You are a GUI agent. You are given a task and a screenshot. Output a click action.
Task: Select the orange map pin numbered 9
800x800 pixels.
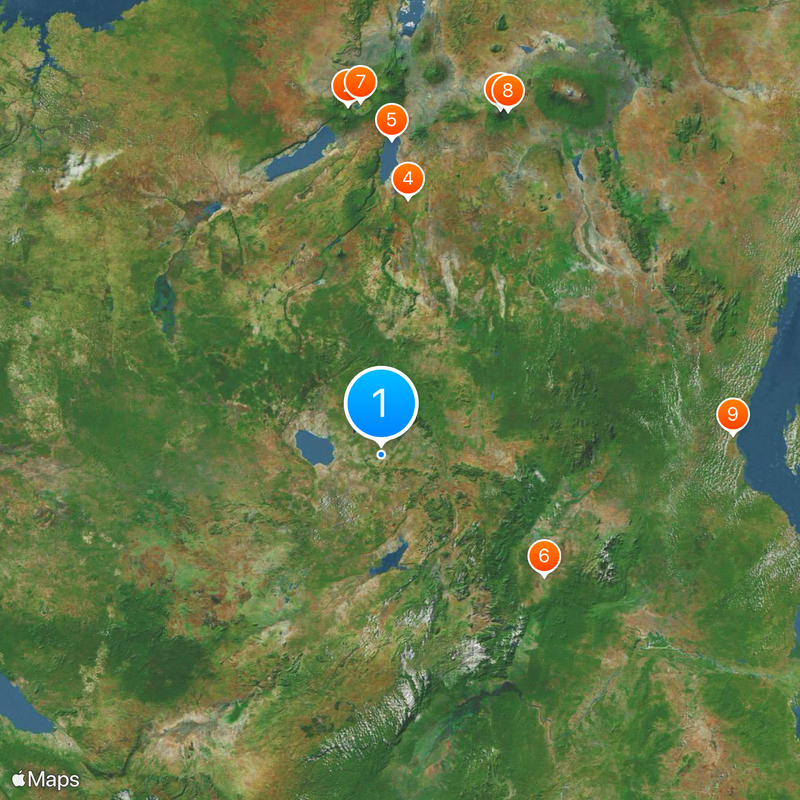click(x=732, y=414)
